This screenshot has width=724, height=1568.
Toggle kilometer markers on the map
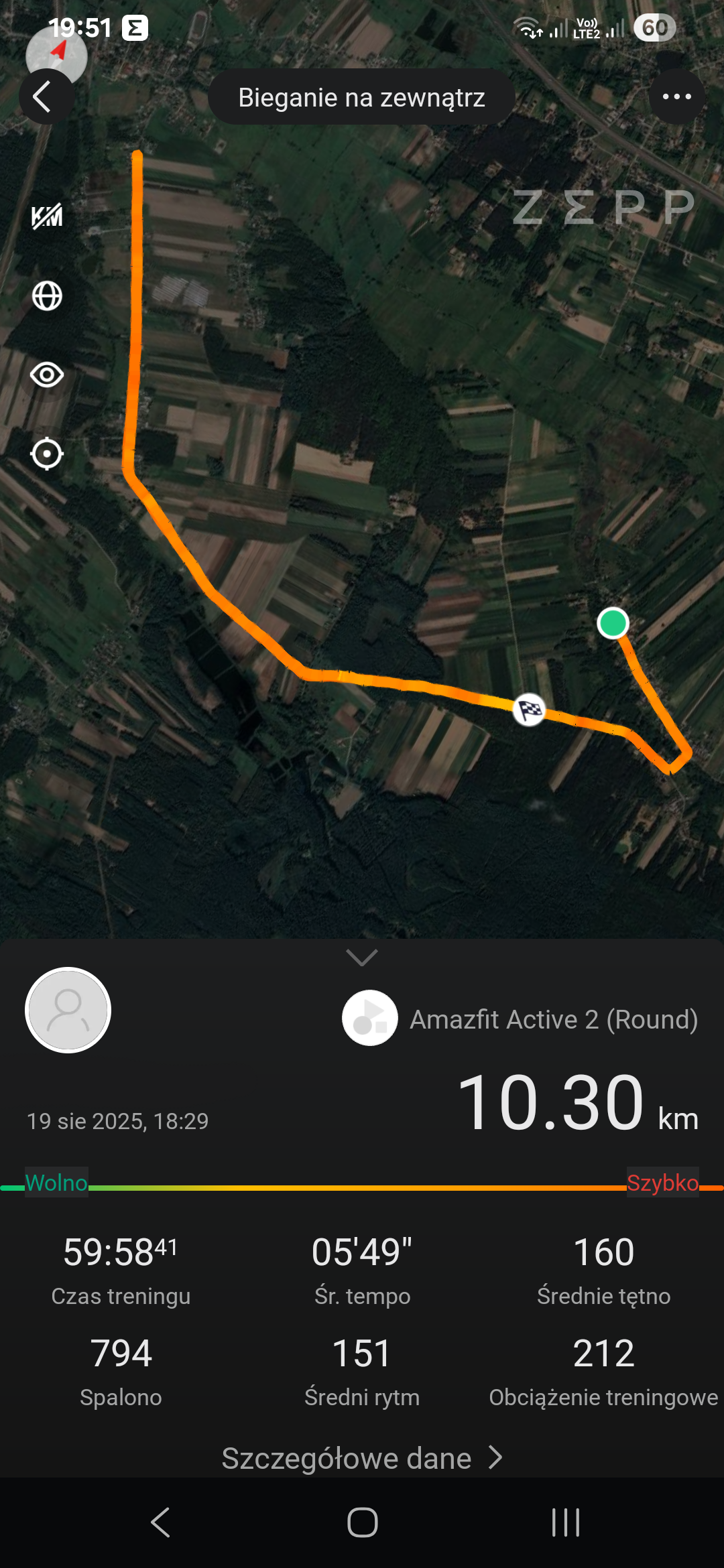pyautogui.click(x=47, y=216)
